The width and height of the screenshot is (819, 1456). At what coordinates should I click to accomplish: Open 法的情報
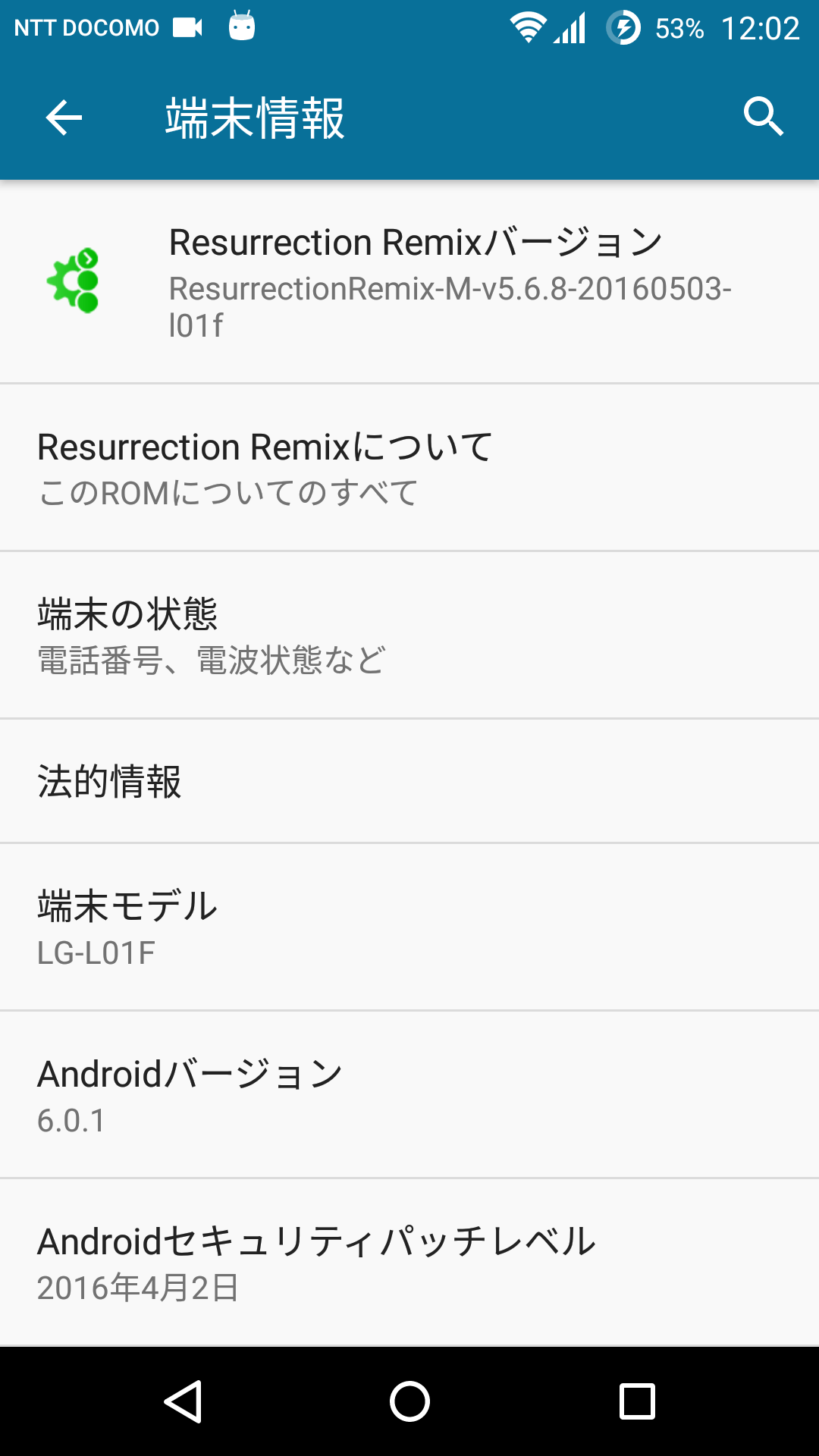[409, 781]
